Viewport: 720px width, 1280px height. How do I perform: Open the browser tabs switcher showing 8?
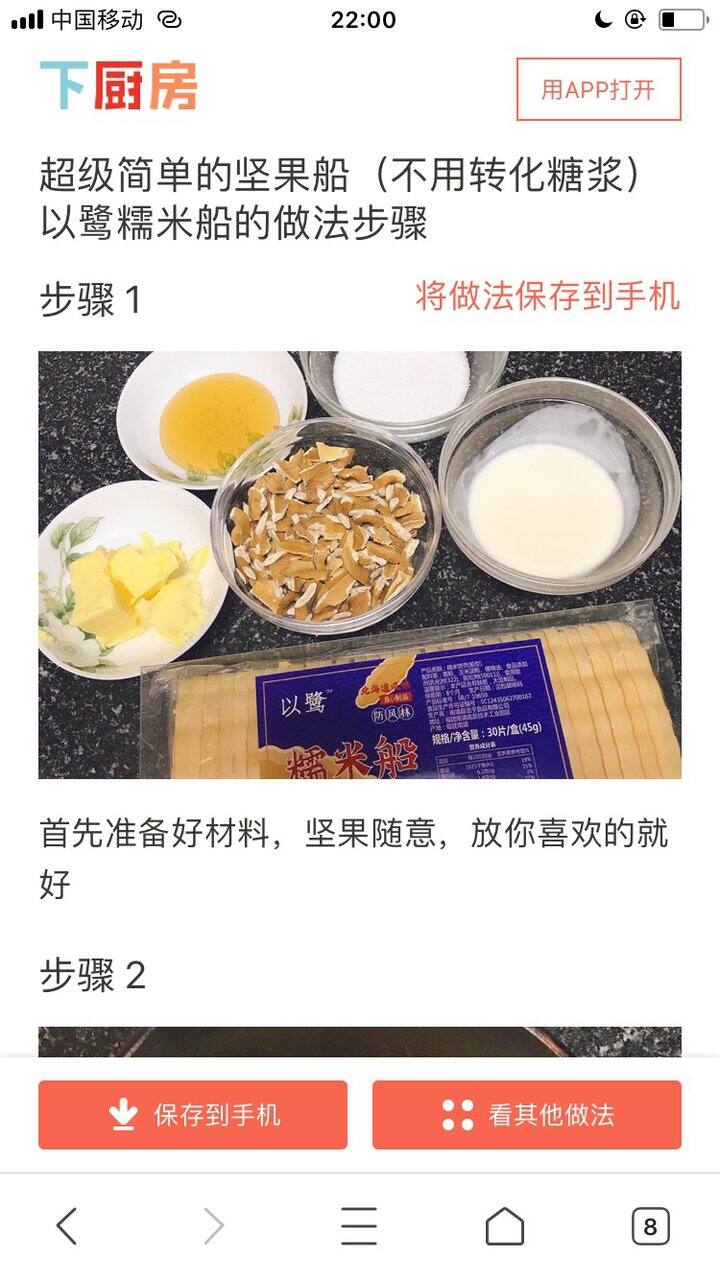pyautogui.click(x=650, y=1227)
